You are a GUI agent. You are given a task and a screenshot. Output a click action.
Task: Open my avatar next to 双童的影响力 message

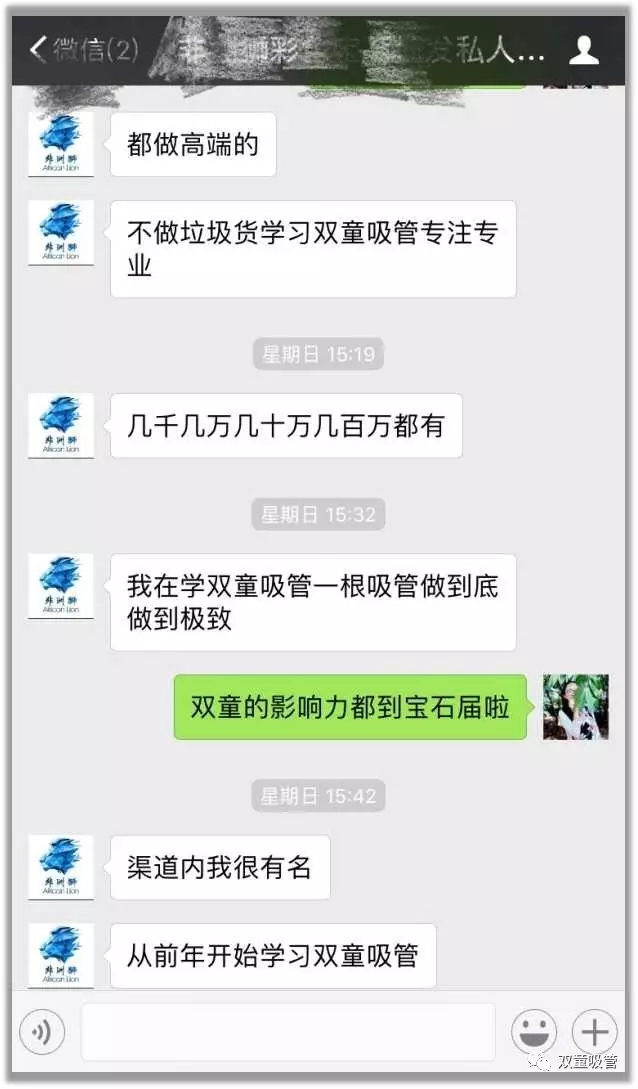pyautogui.click(x=575, y=707)
